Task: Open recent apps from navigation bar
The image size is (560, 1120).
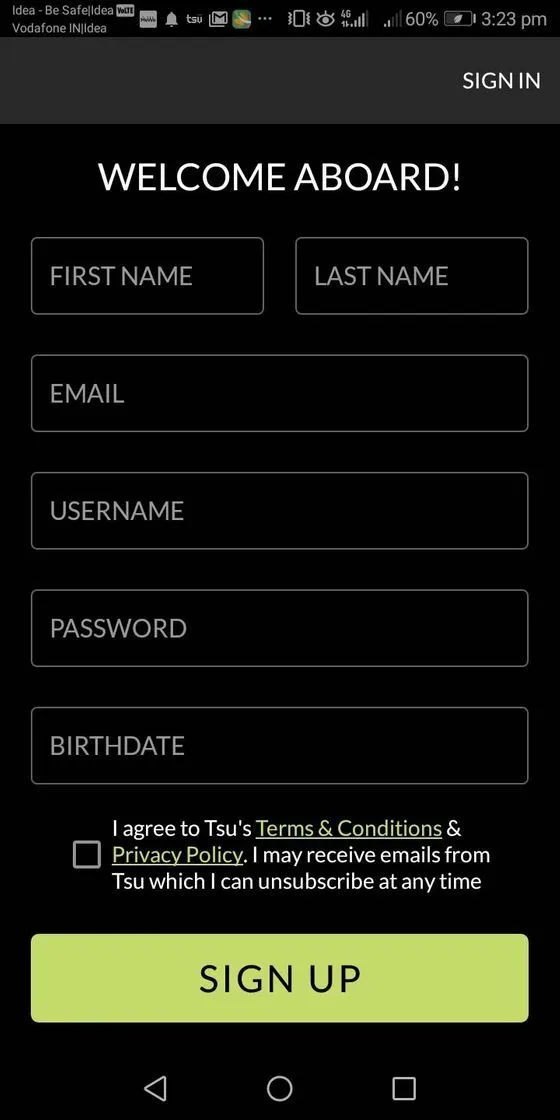Action: [x=404, y=1089]
